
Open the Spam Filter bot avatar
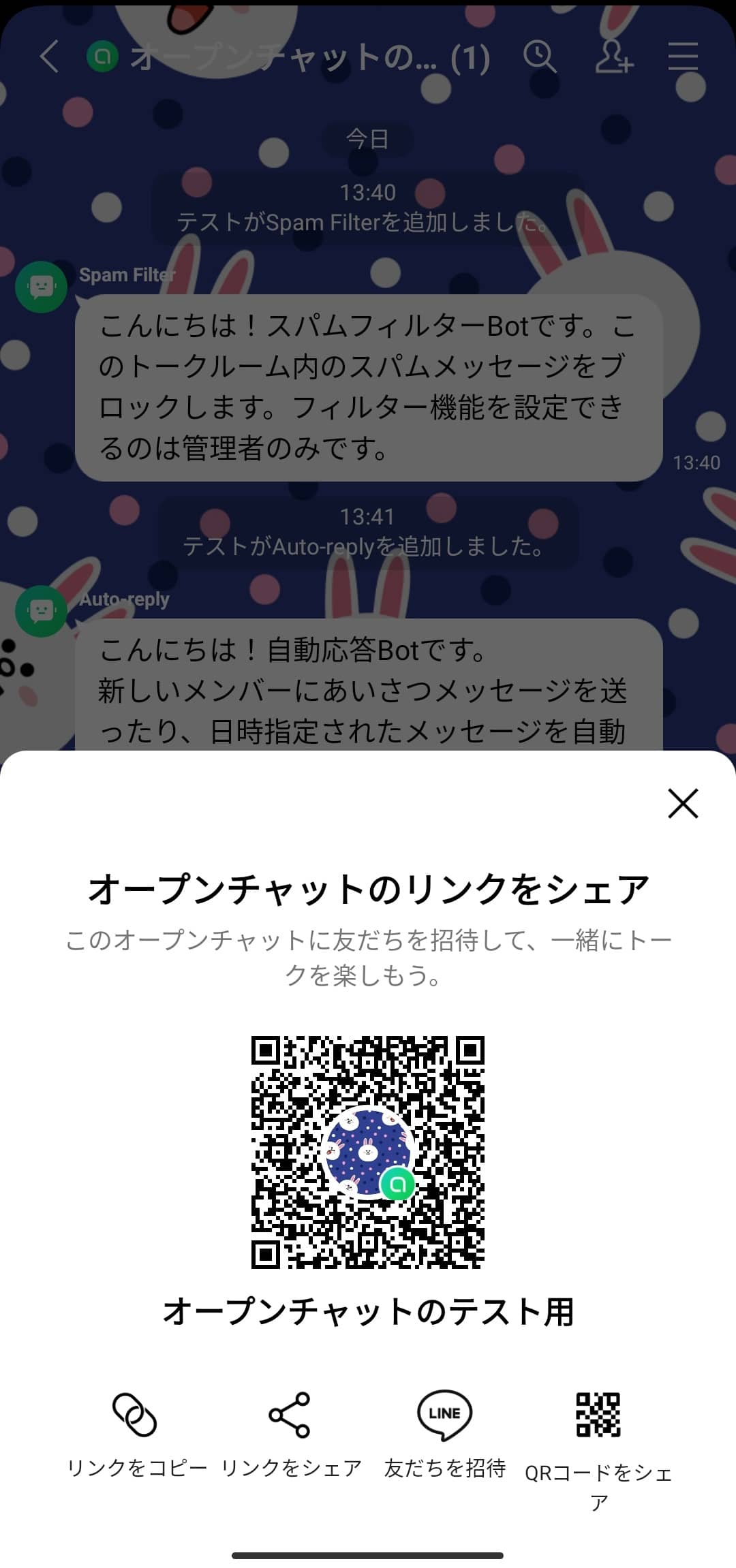[x=41, y=286]
